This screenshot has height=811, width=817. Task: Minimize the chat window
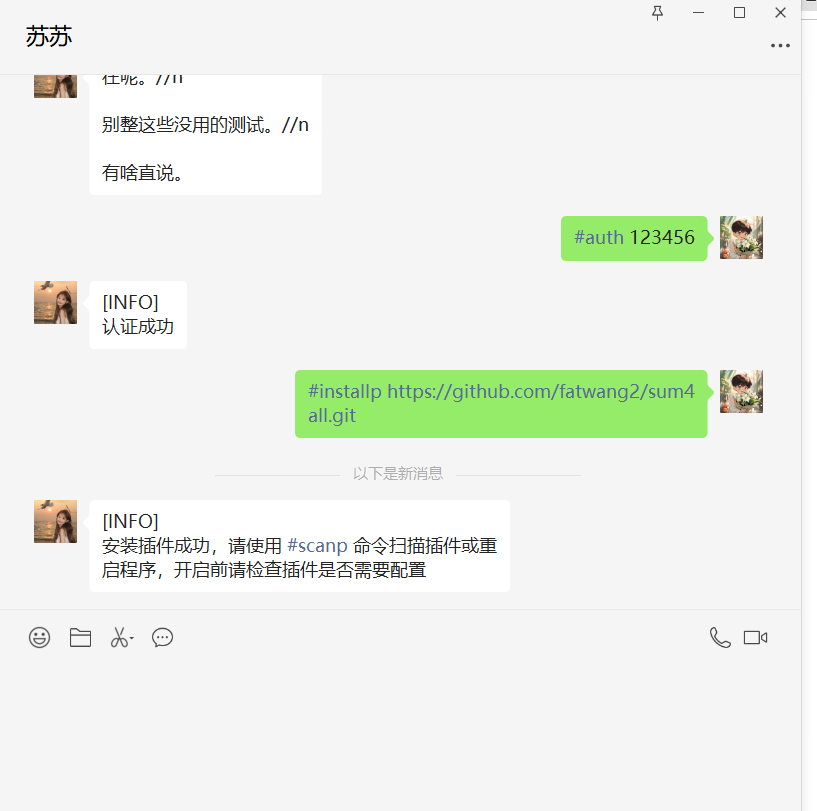698,12
